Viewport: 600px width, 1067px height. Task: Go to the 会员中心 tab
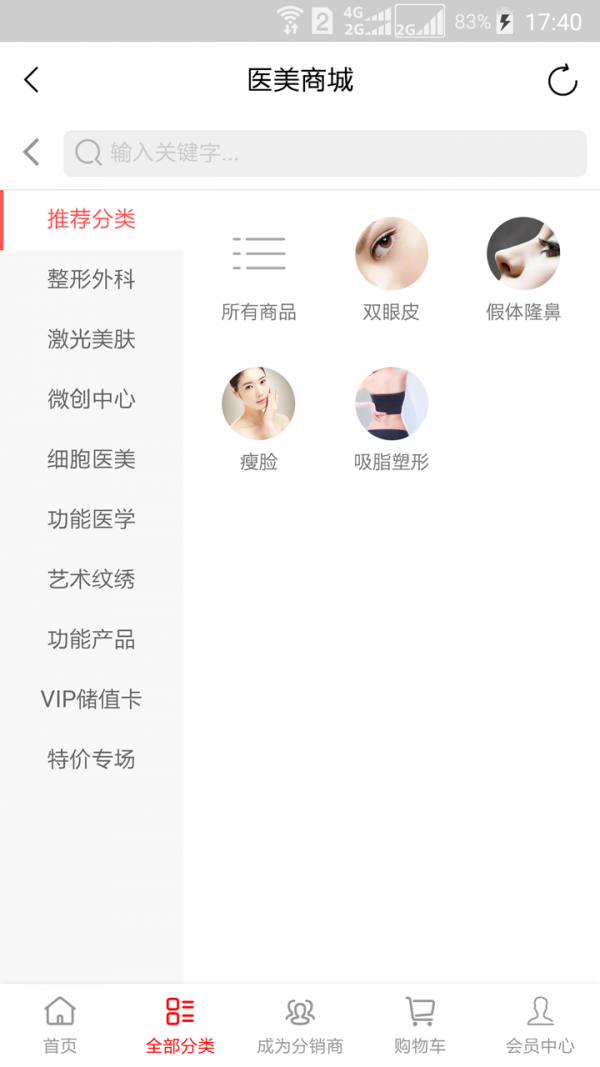pos(540,1025)
